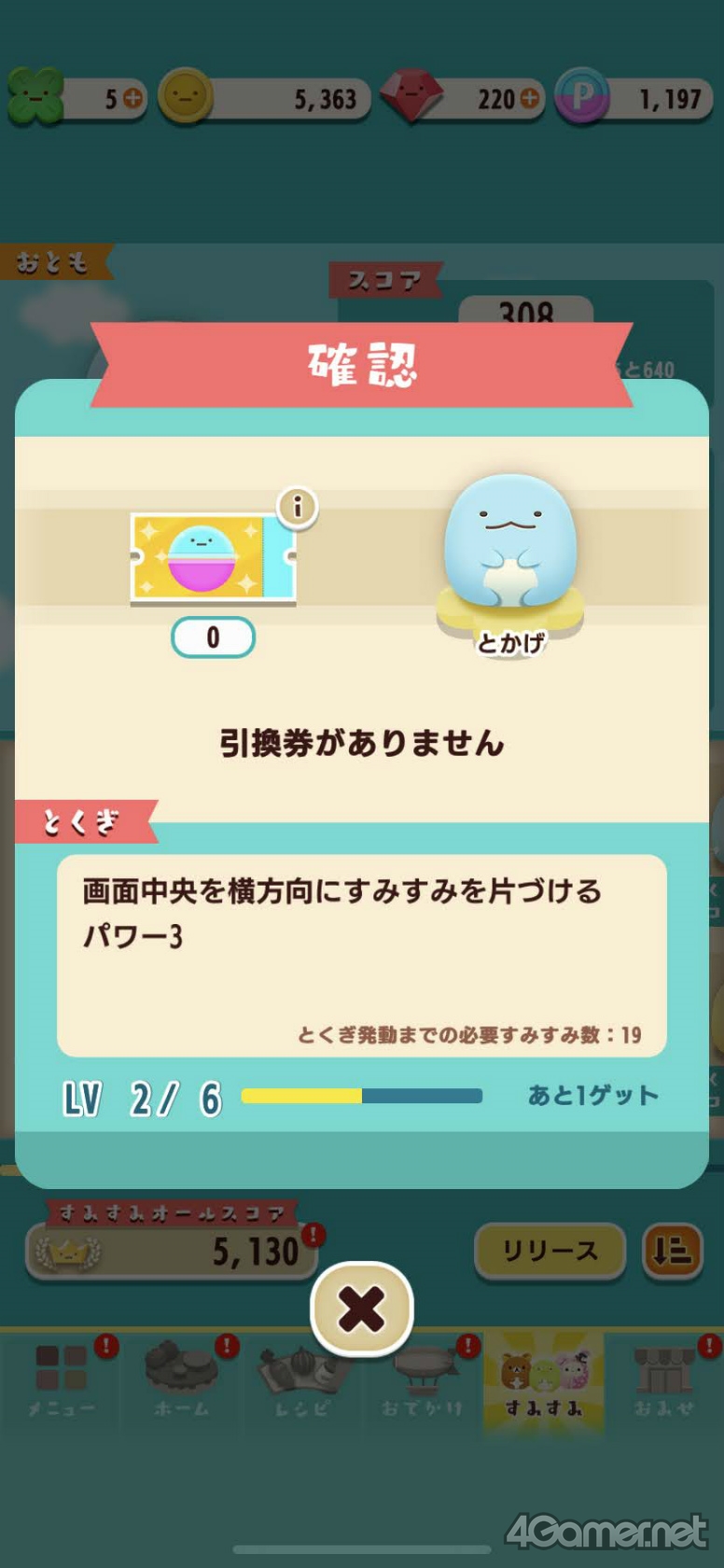The height and width of the screenshot is (1568, 724).
Task: Open the sort order button beside リリース
Action: 672,1251
